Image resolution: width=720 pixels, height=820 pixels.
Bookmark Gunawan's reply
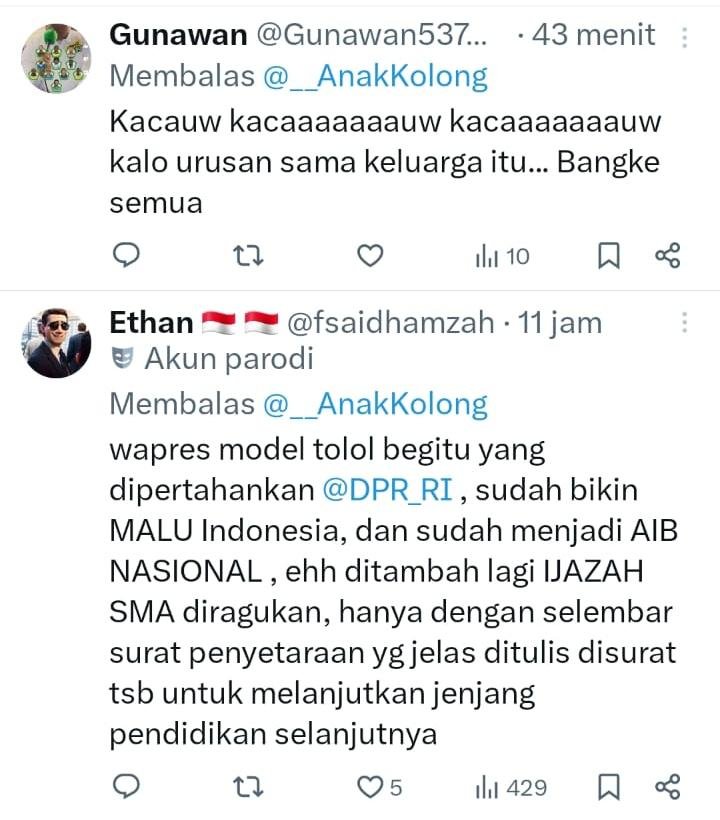tap(608, 257)
